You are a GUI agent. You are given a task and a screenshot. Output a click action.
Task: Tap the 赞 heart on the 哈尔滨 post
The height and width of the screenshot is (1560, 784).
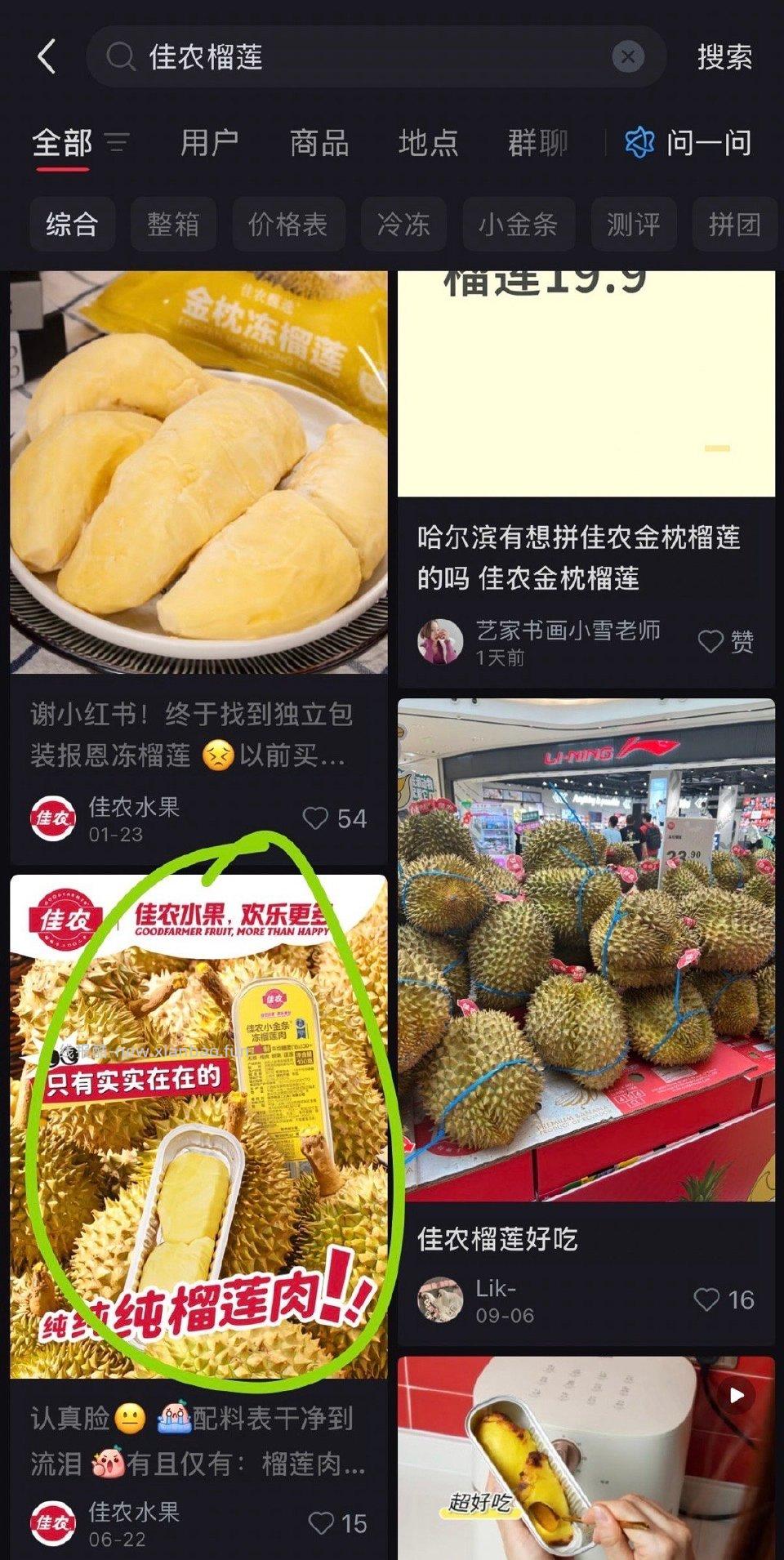coord(711,643)
